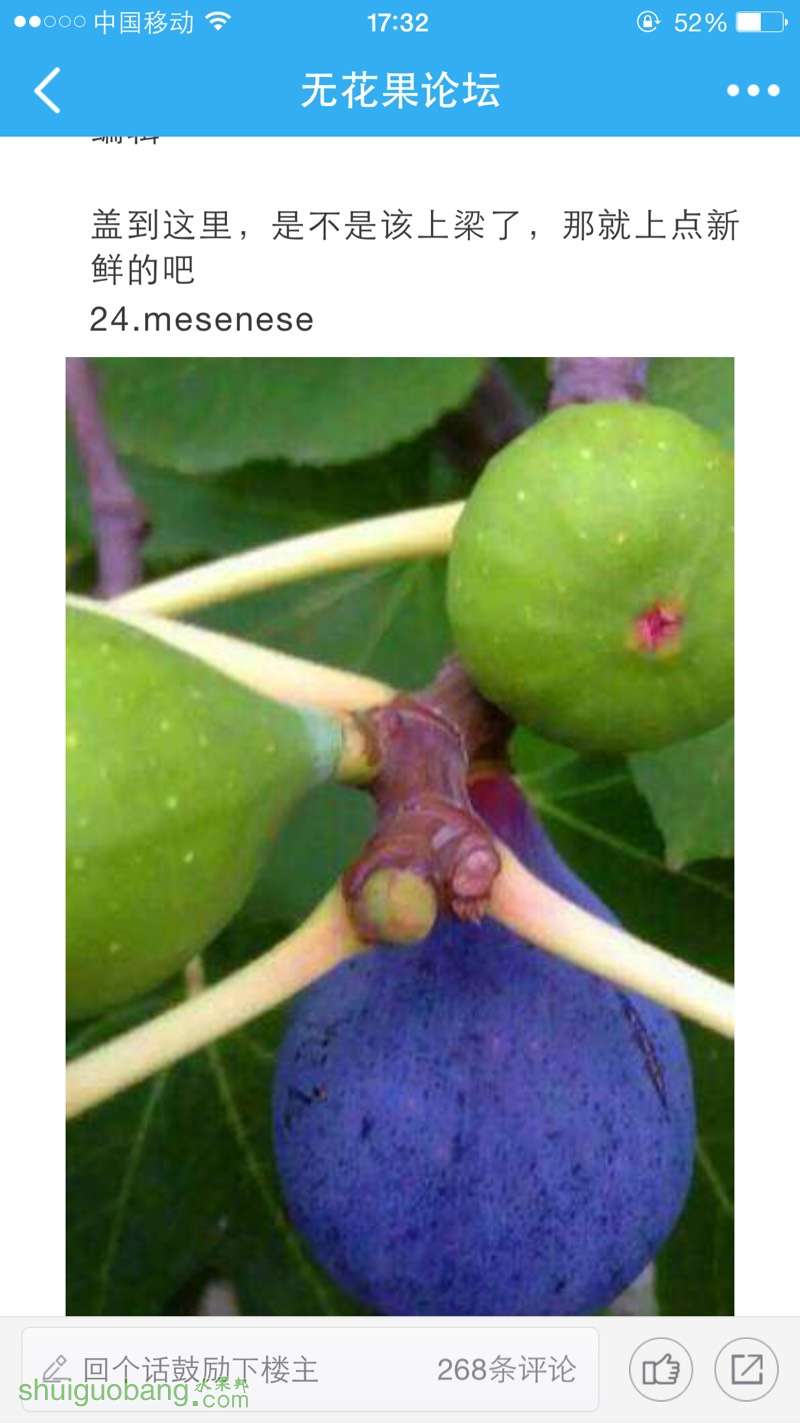This screenshot has width=800, height=1423.
Task: Tap the reply box 回个话鼓励下楼主
Action: pyautogui.click(x=200, y=1369)
